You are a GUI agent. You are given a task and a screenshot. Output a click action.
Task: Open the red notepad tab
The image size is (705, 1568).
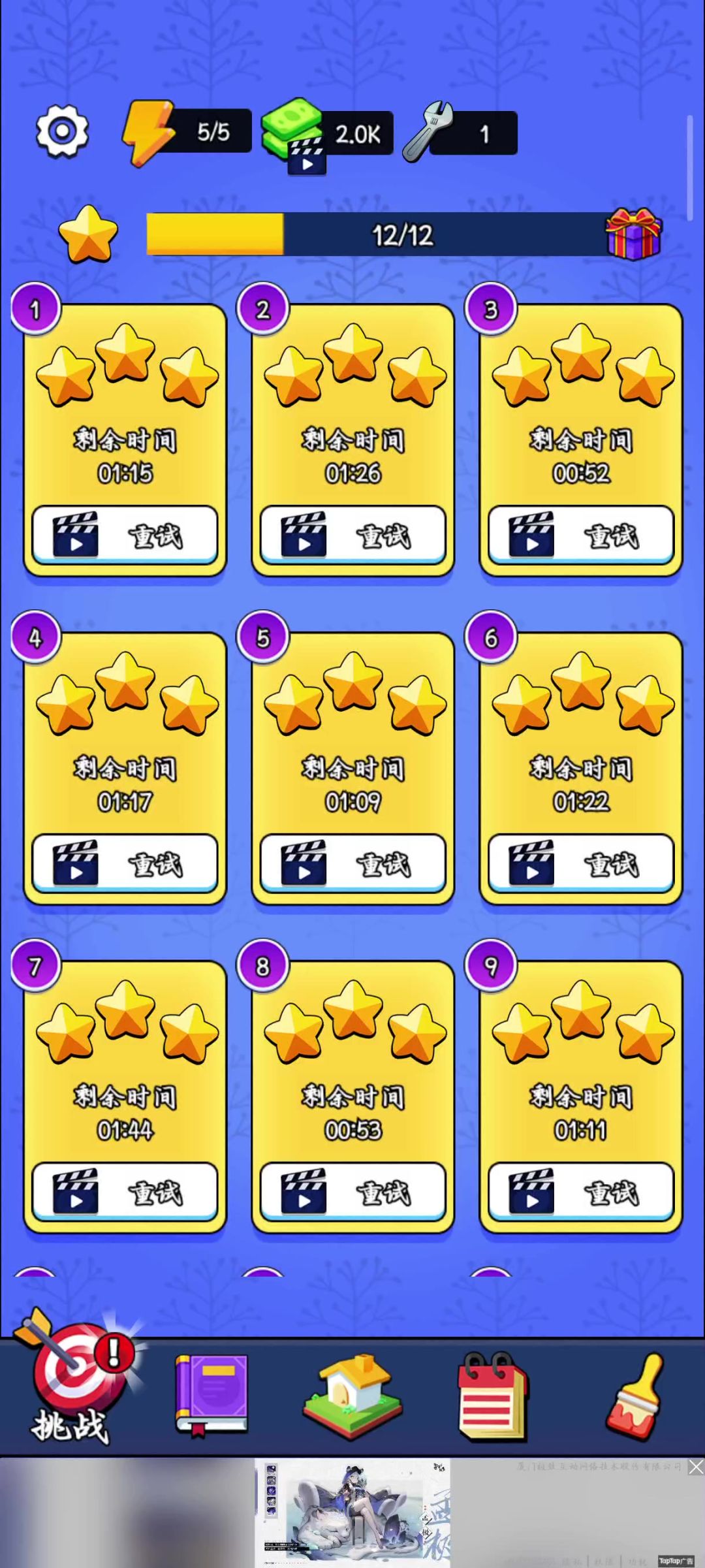(493, 1394)
